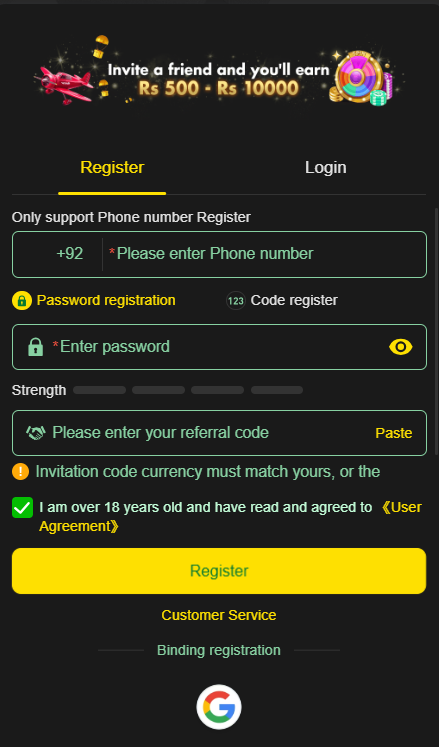This screenshot has width=439, height=747.
Task: Choose Password registration option
Action: (94, 301)
